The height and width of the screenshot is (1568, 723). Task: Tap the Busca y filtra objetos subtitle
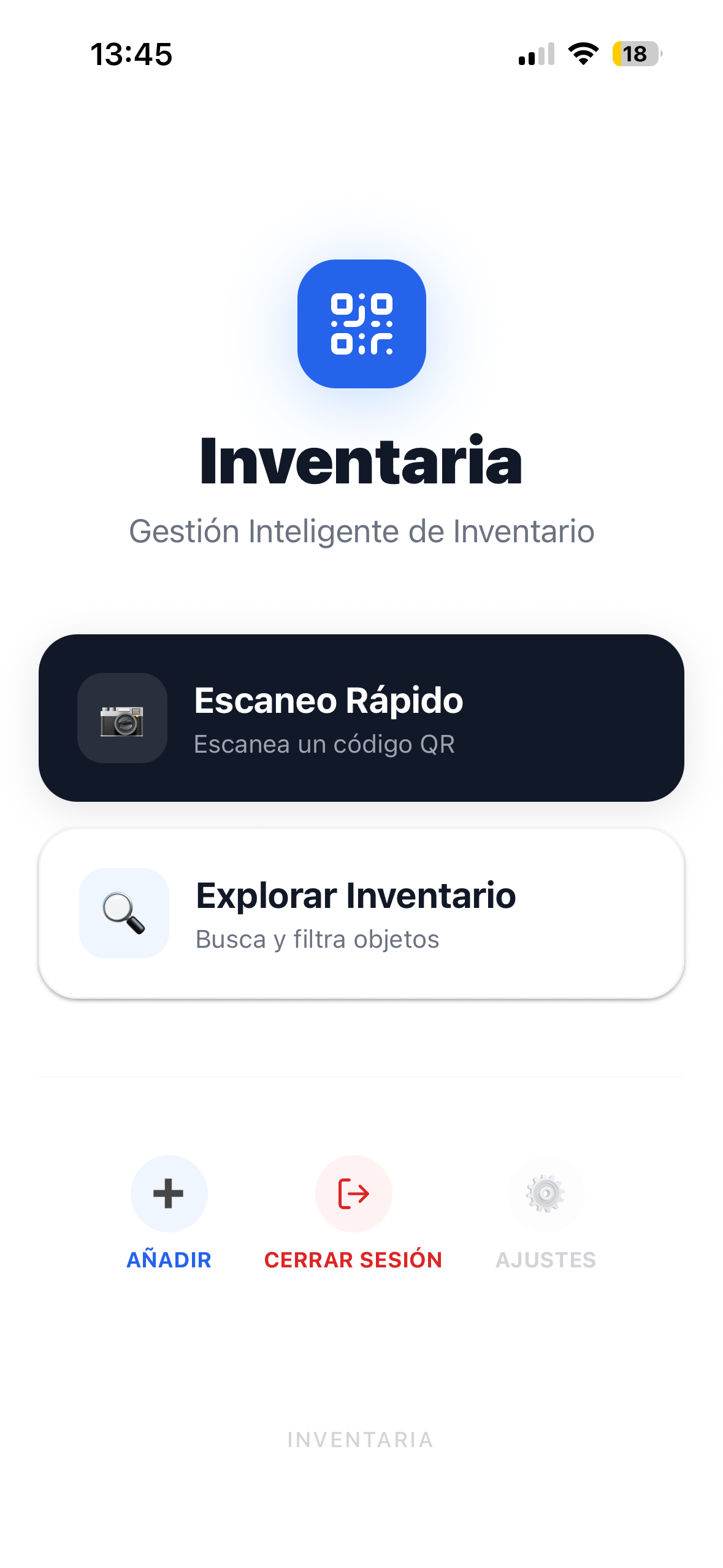(316, 939)
